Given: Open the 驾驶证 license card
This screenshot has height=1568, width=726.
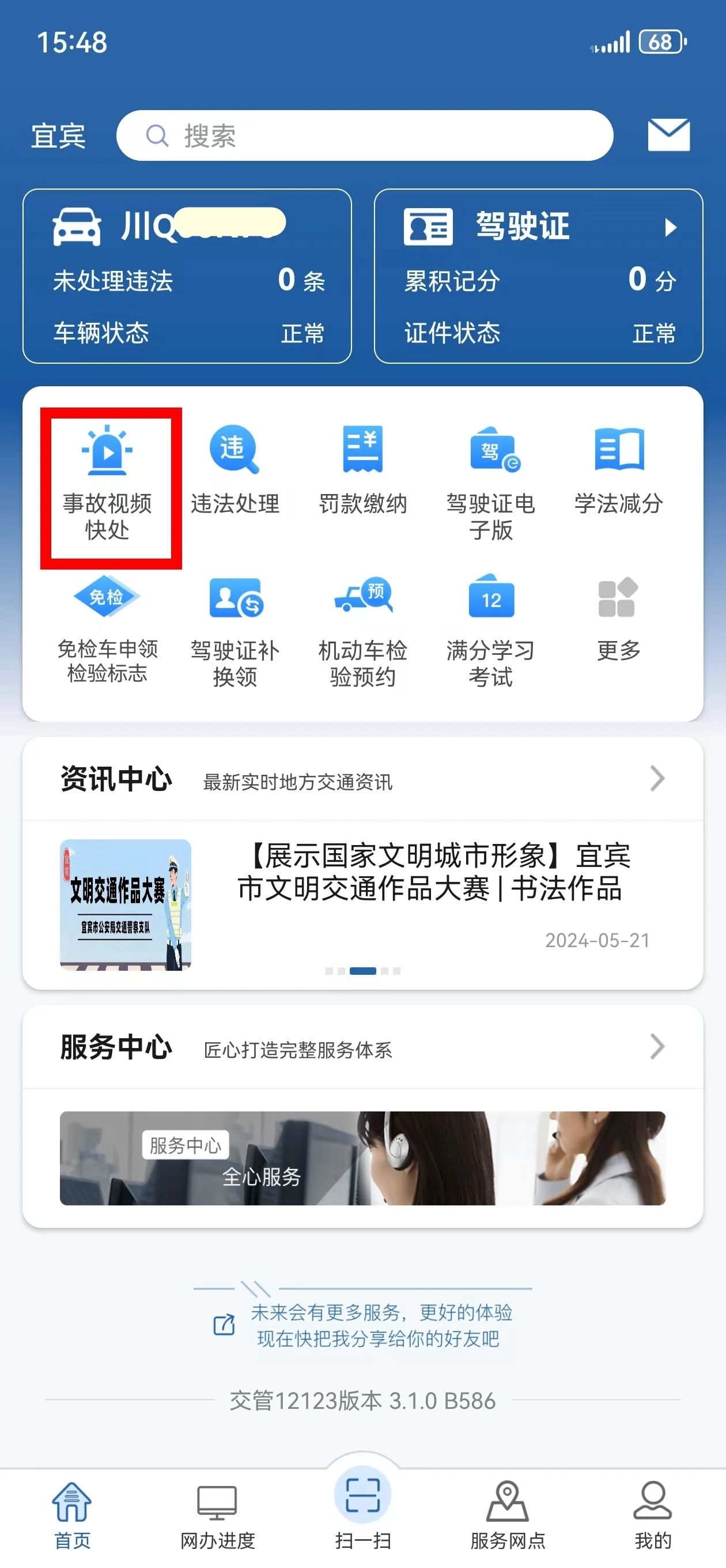Looking at the screenshot, I should click(538, 276).
